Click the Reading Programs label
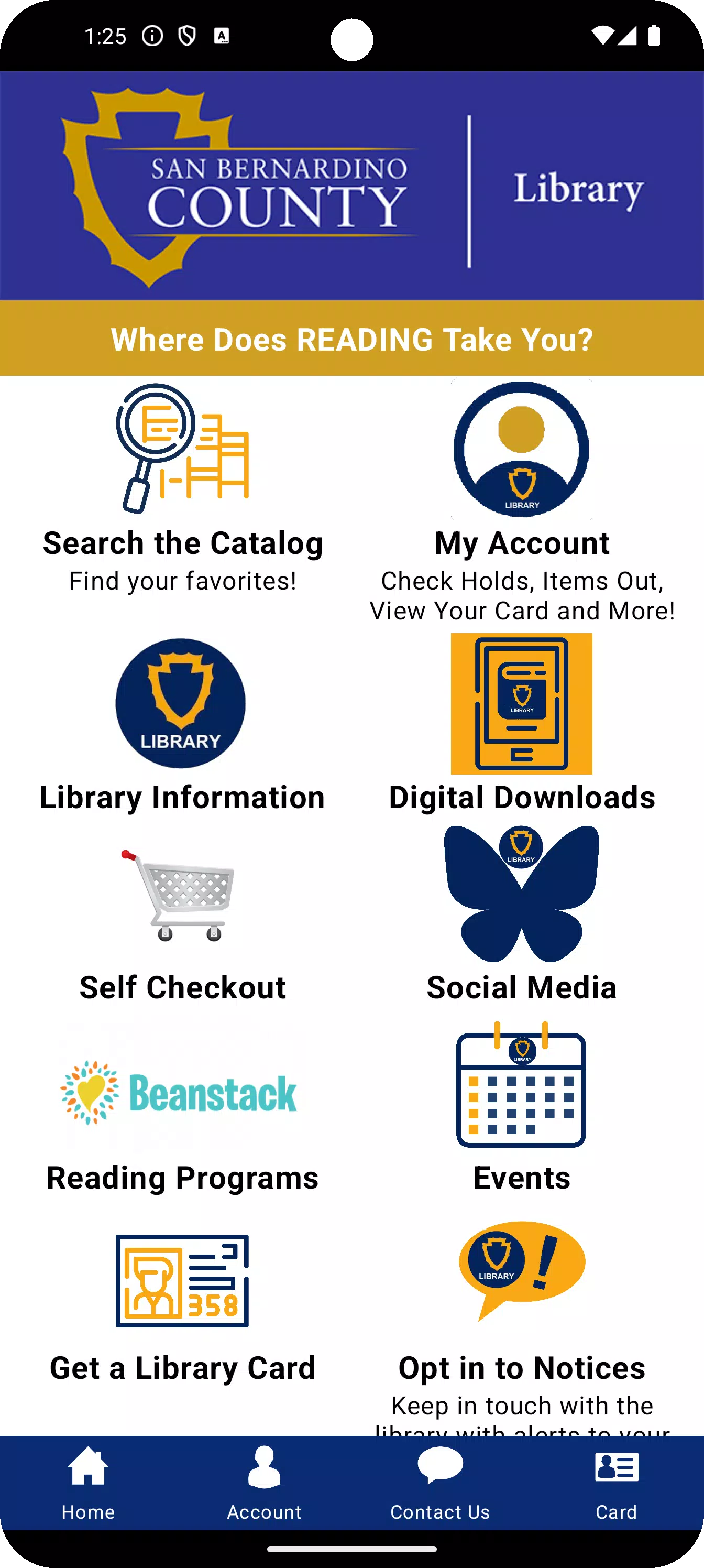This screenshot has width=704, height=1568. tap(182, 1177)
